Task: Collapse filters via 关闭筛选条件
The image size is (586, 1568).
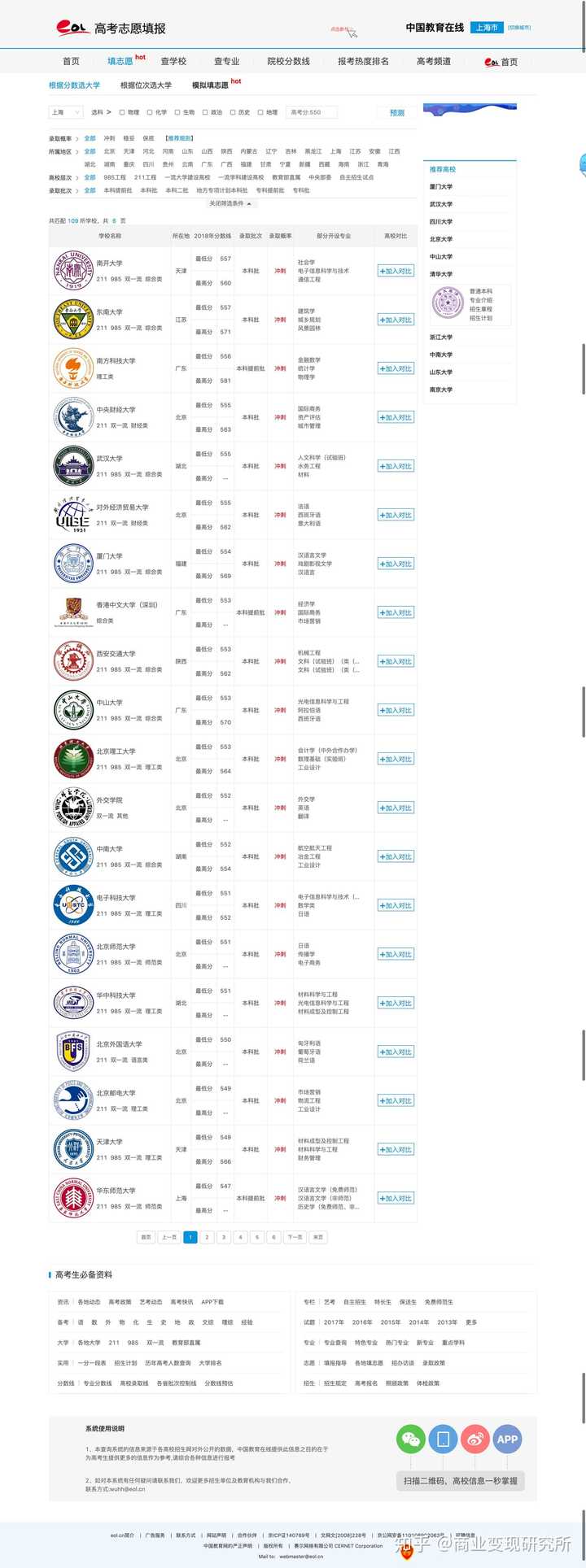Action: pyautogui.click(x=230, y=203)
